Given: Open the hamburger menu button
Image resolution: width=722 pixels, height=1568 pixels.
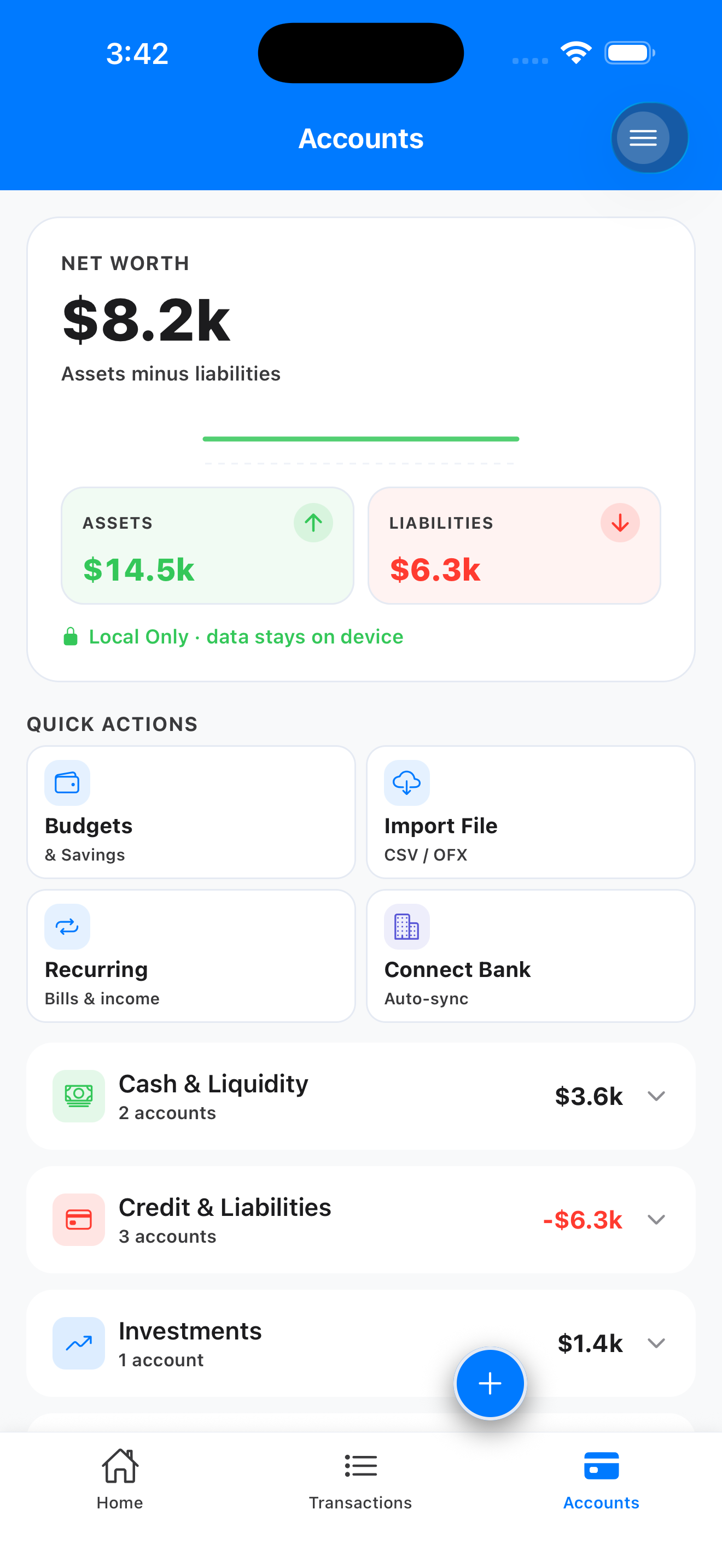Looking at the screenshot, I should pyautogui.click(x=643, y=138).
